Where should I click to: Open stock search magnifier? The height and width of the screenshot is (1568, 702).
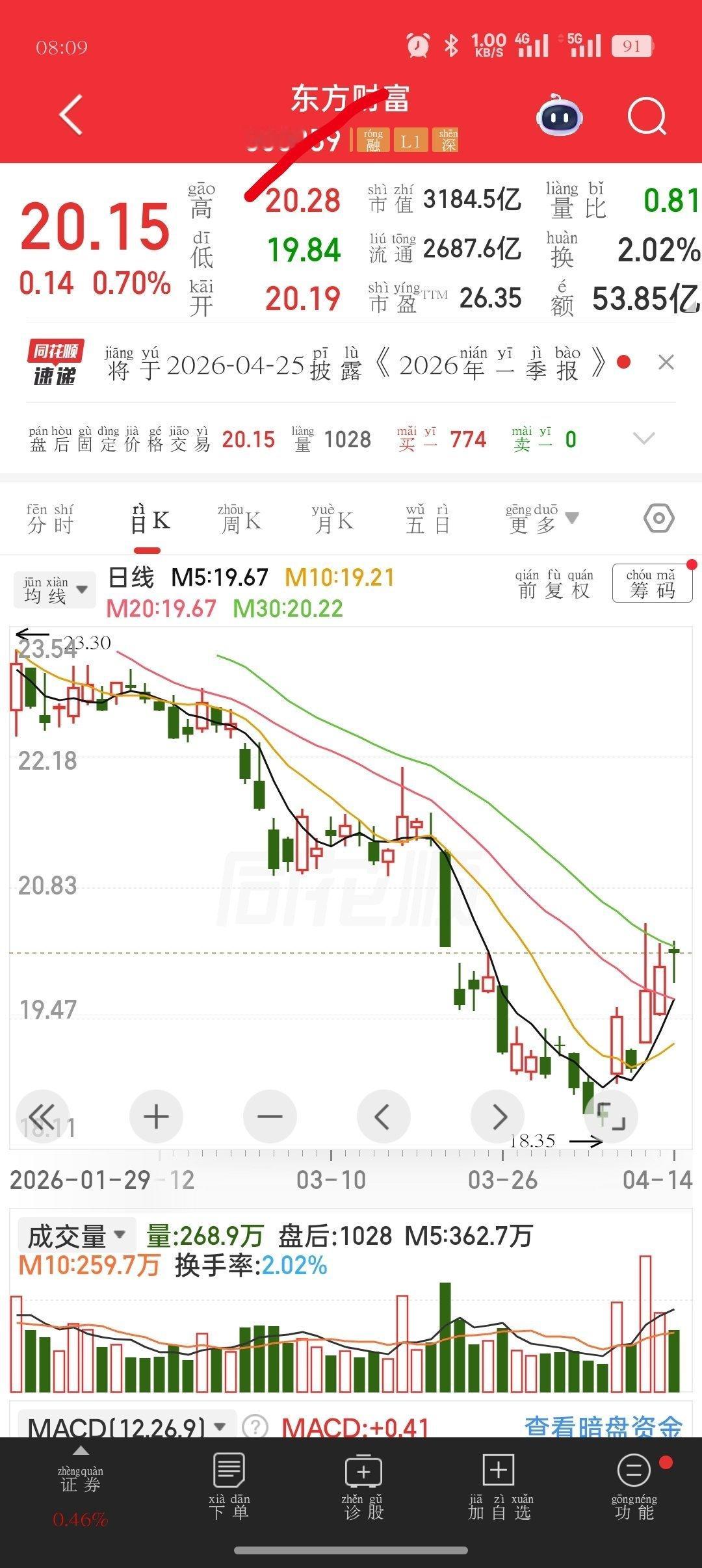pyautogui.click(x=647, y=117)
